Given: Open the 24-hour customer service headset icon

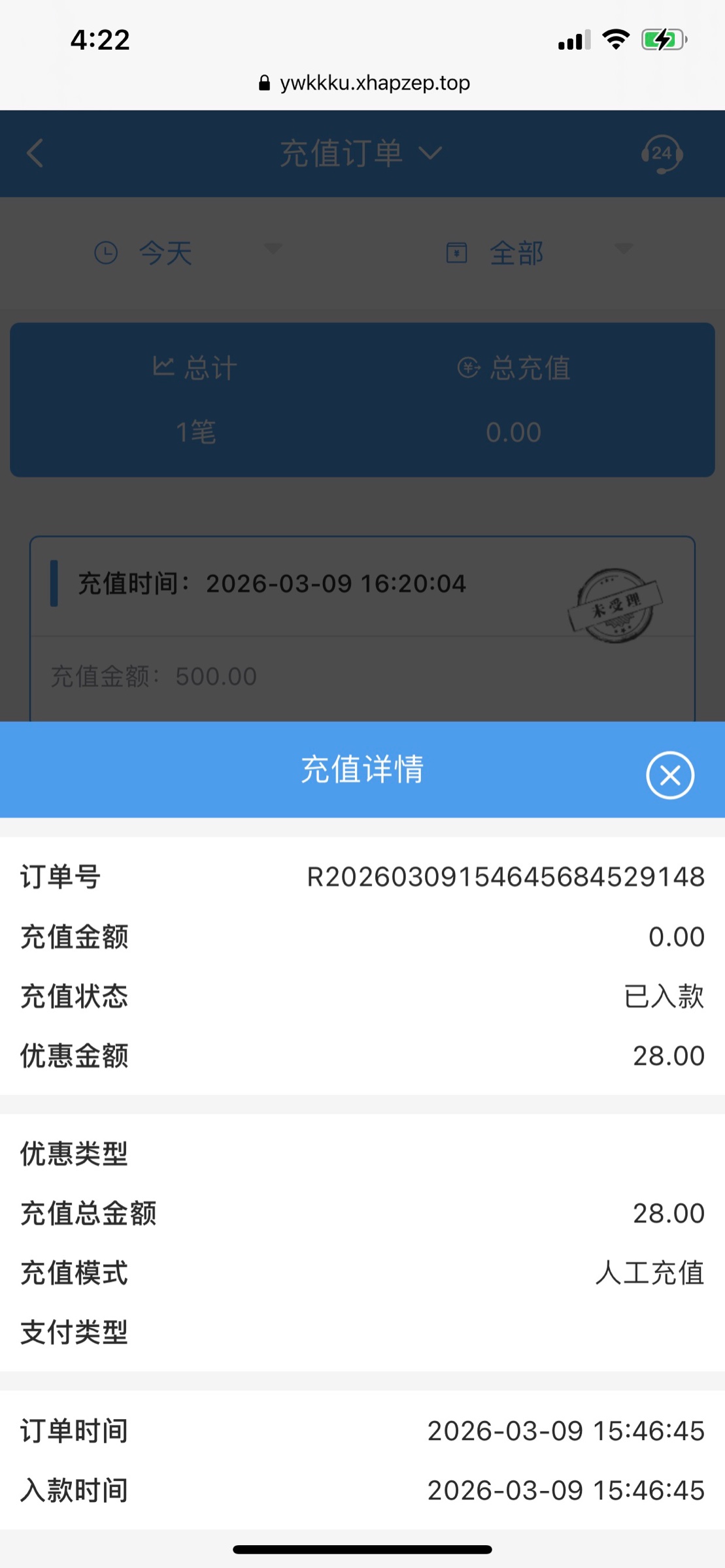Looking at the screenshot, I should click(662, 153).
